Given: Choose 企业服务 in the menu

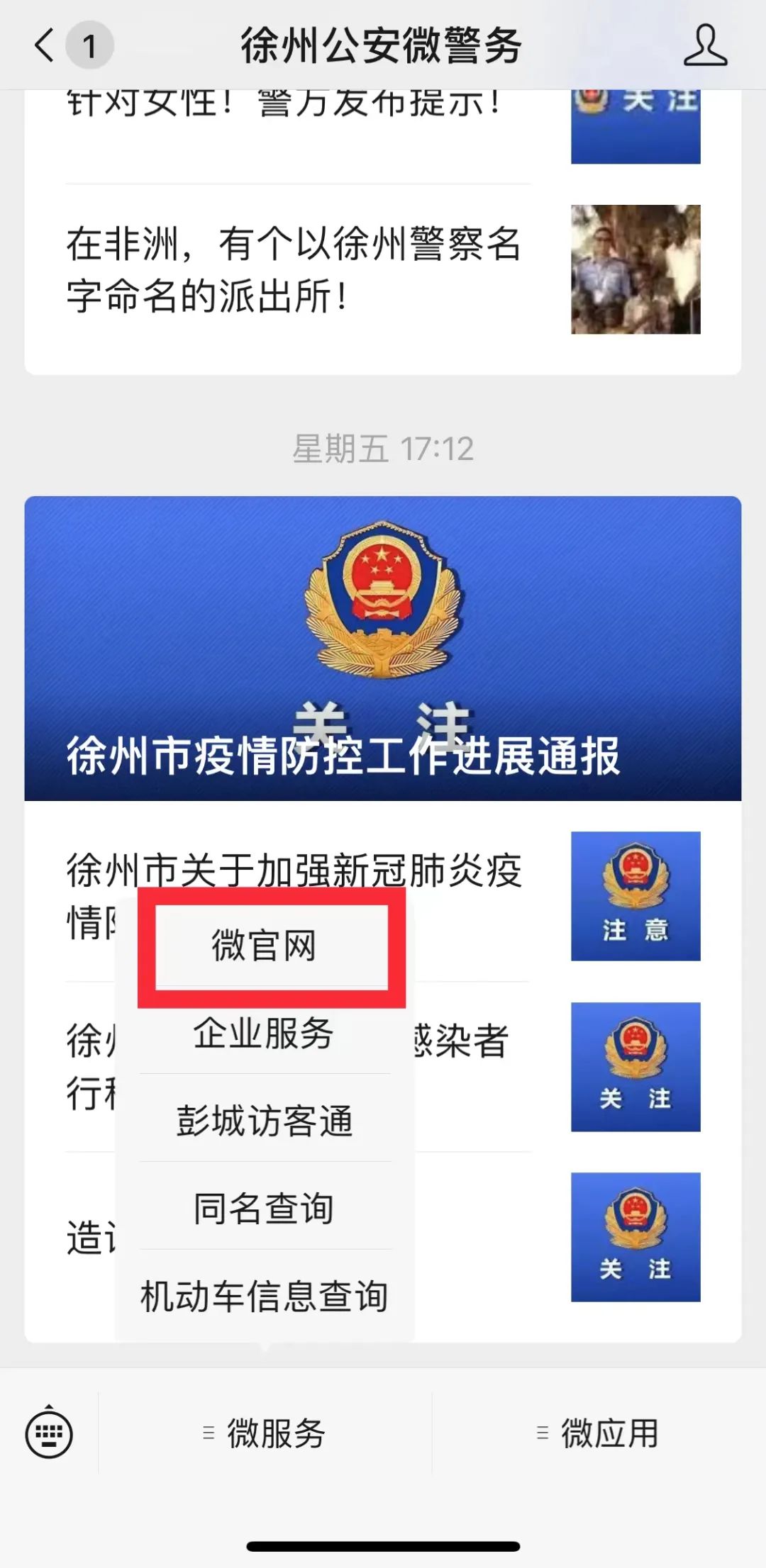Looking at the screenshot, I should [x=264, y=1034].
